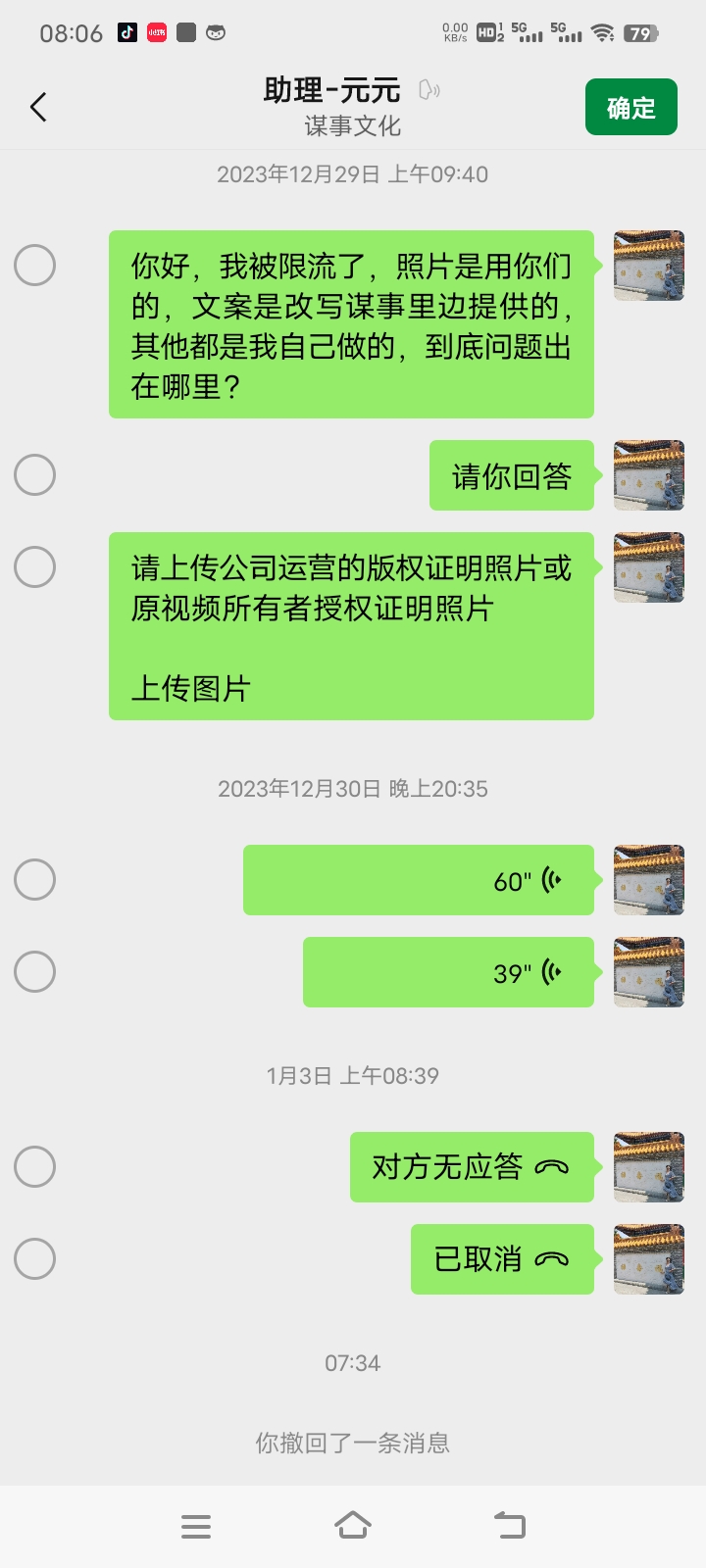This screenshot has height=1568, width=706.
Task: Select the 39" voice message
Action: [x=35, y=972]
